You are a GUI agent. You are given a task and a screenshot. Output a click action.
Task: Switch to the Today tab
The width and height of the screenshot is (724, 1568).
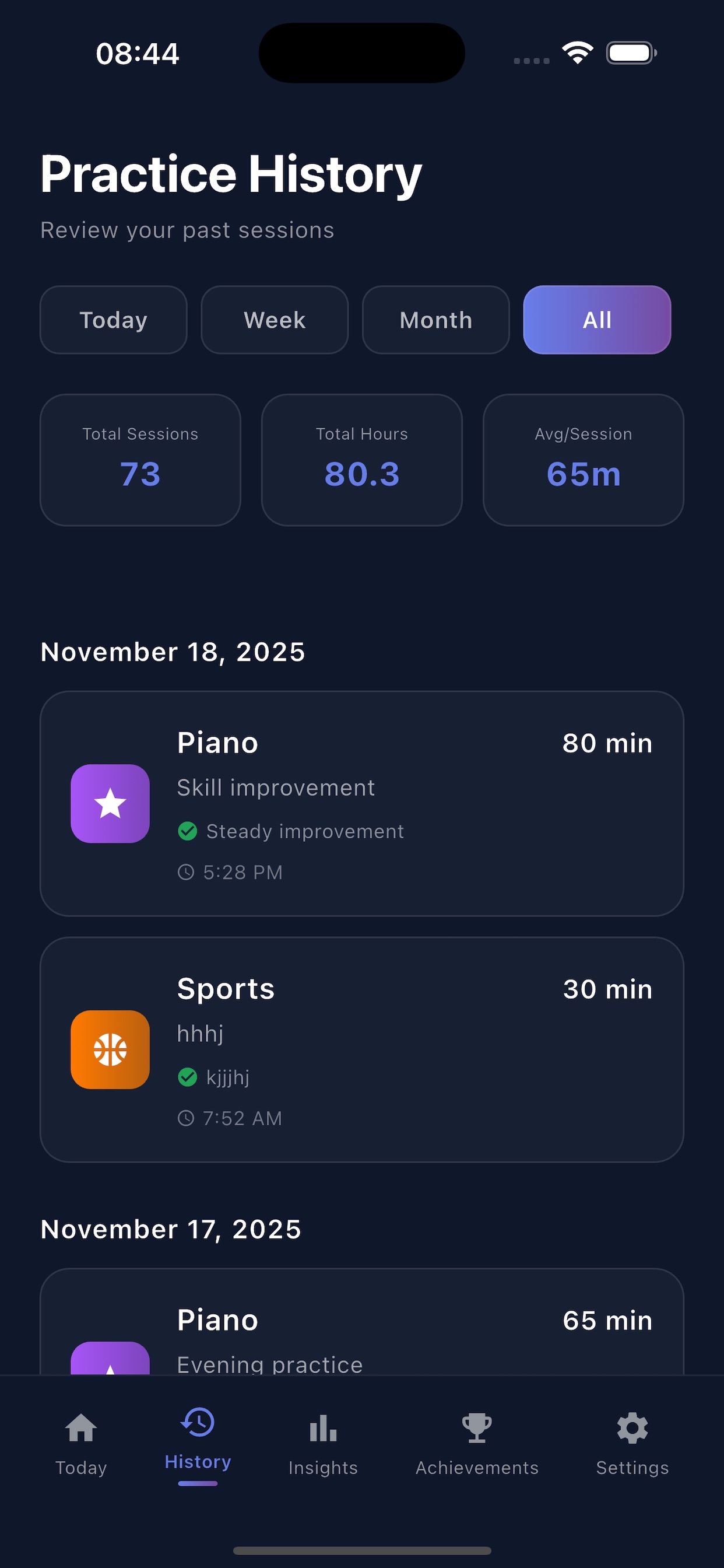[81, 1443]
